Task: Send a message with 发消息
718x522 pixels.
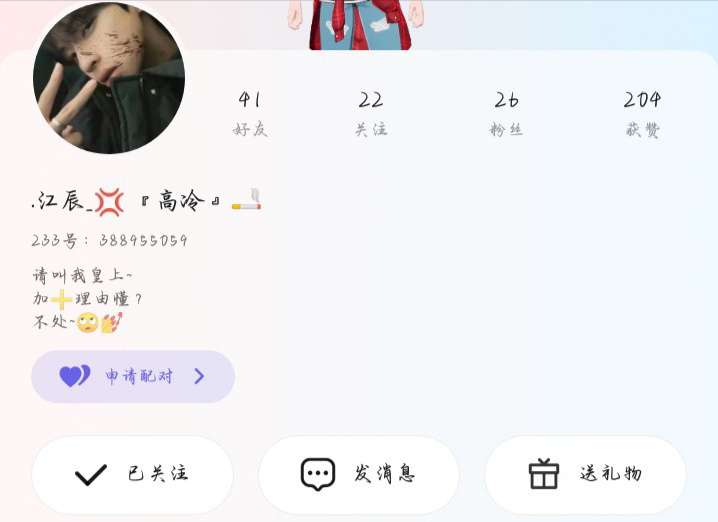Action: 358,475
